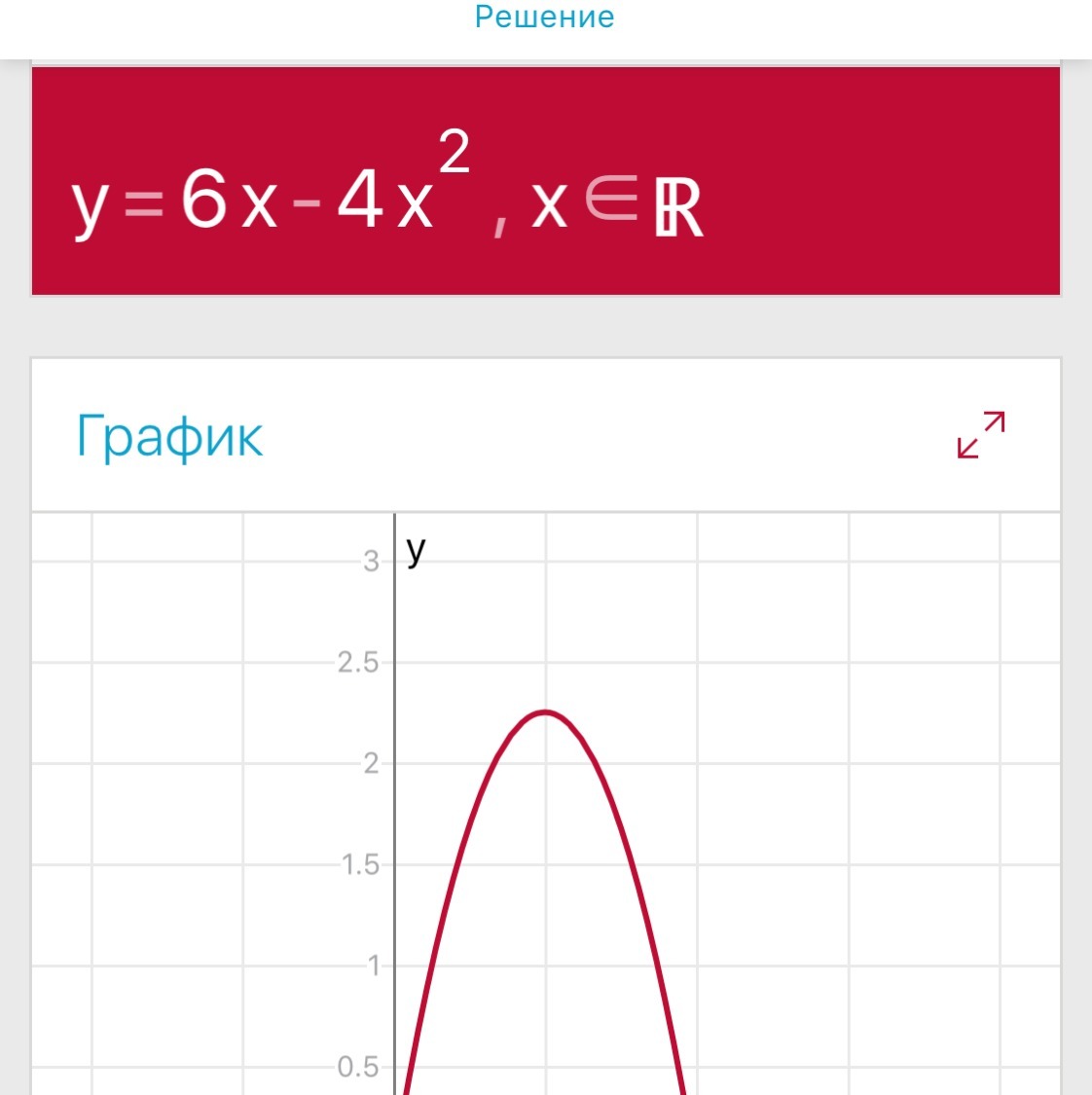The width and height of the screenshot is (1092, 1095).
Task: Expand the graph to full screen
Action: pyautogui.click(x=980, y=434)
